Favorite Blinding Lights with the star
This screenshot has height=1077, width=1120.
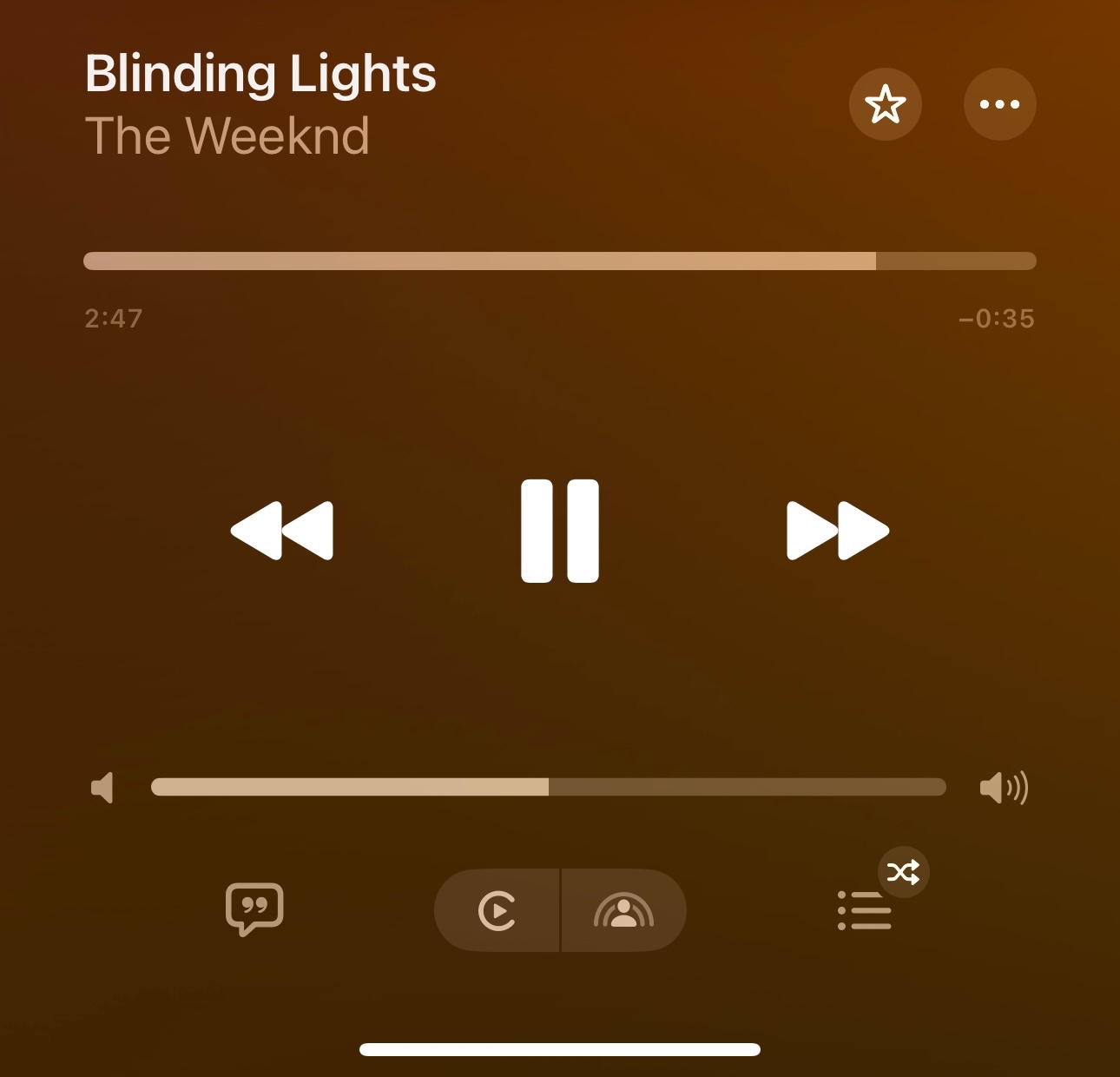[x=885, y=104]
